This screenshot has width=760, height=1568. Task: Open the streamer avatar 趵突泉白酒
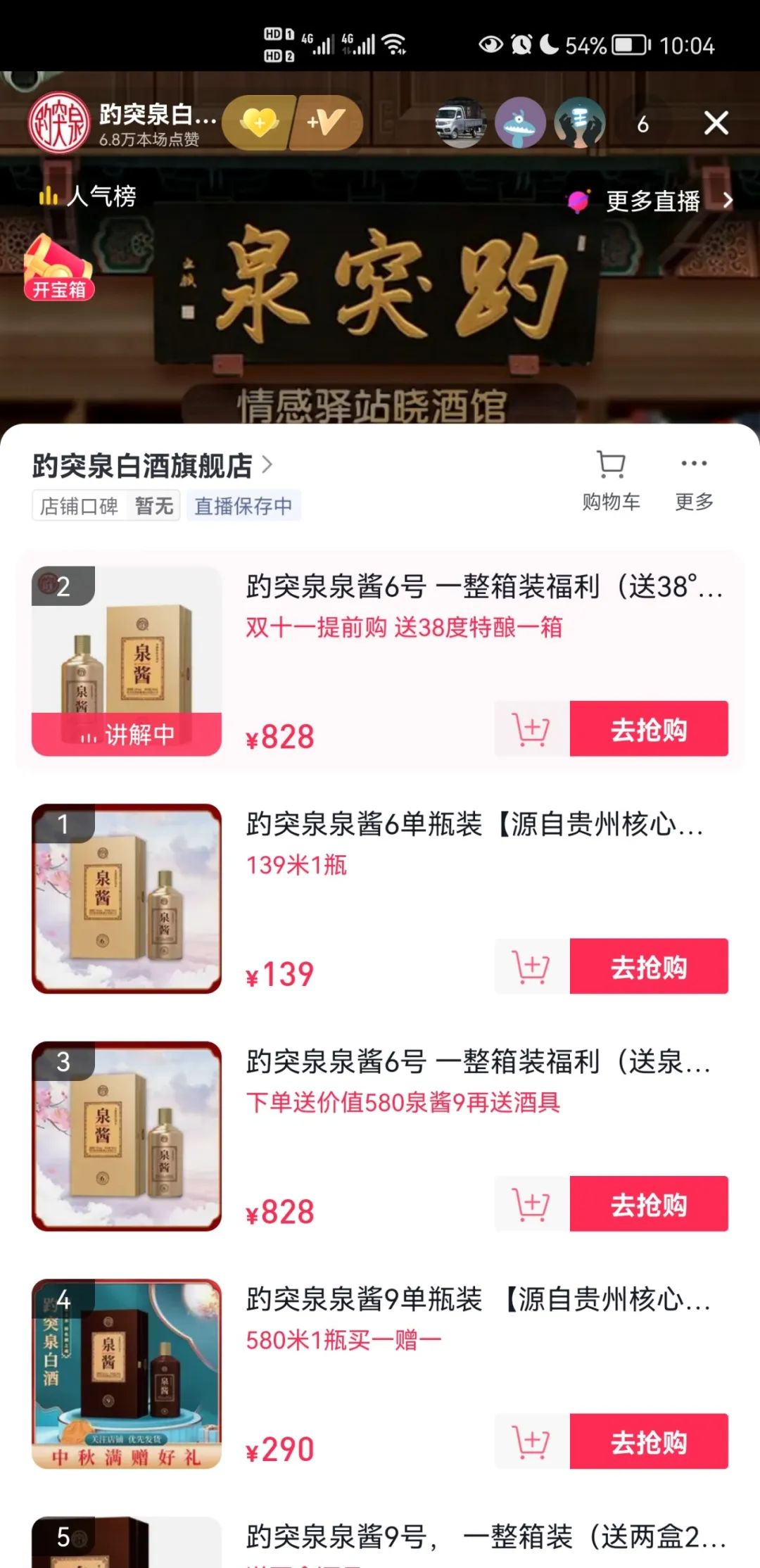[x=60, y=123]
